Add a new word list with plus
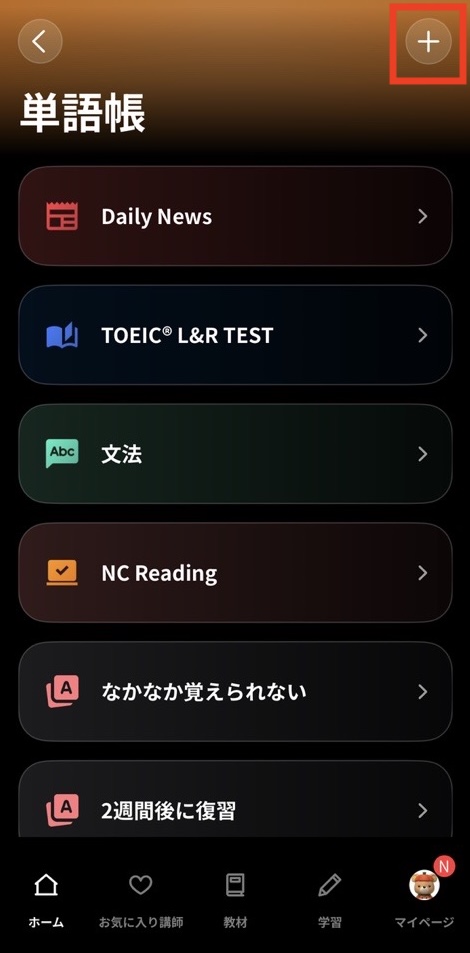This screenshot has width=470, height=953. pos(429,41)
